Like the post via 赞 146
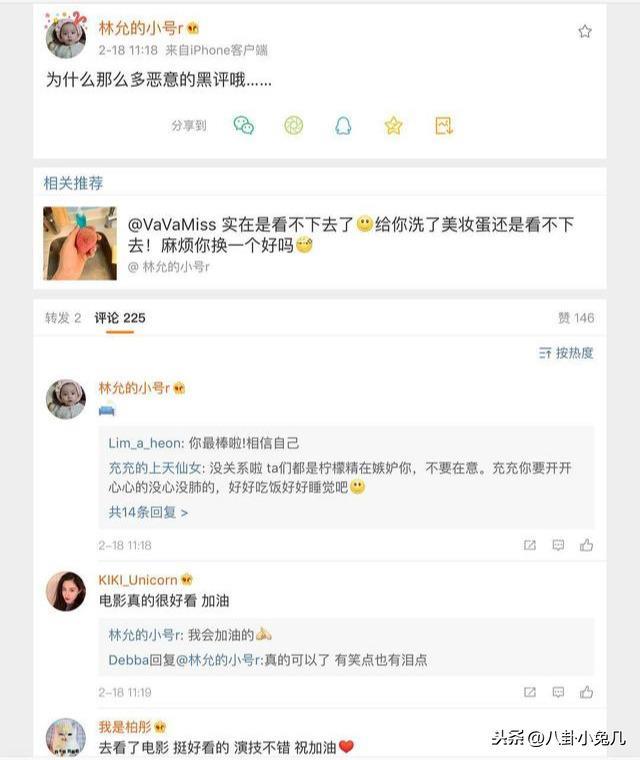Screen dimensions: 640x760 (576, 318)
